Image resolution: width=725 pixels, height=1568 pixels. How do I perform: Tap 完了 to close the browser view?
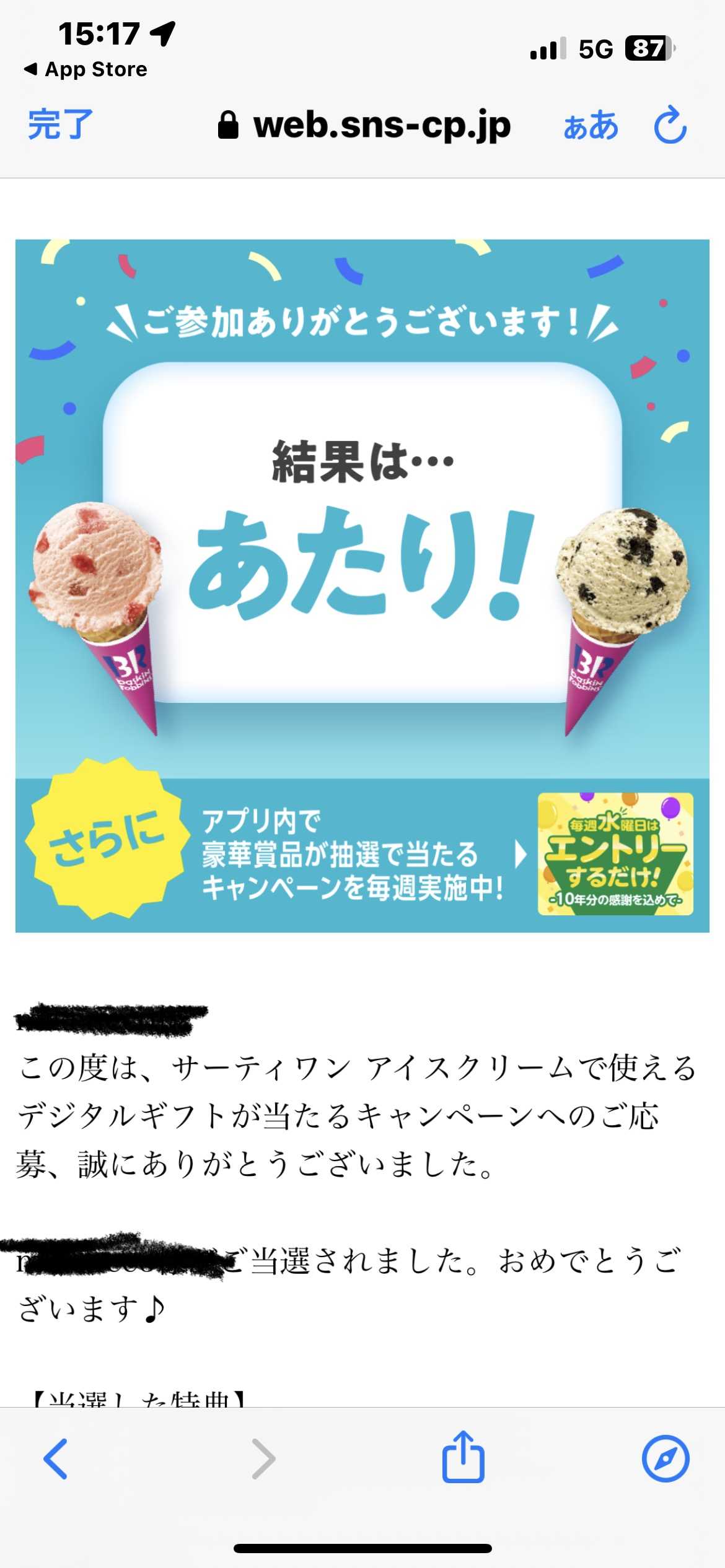click(x=60, y=124)
